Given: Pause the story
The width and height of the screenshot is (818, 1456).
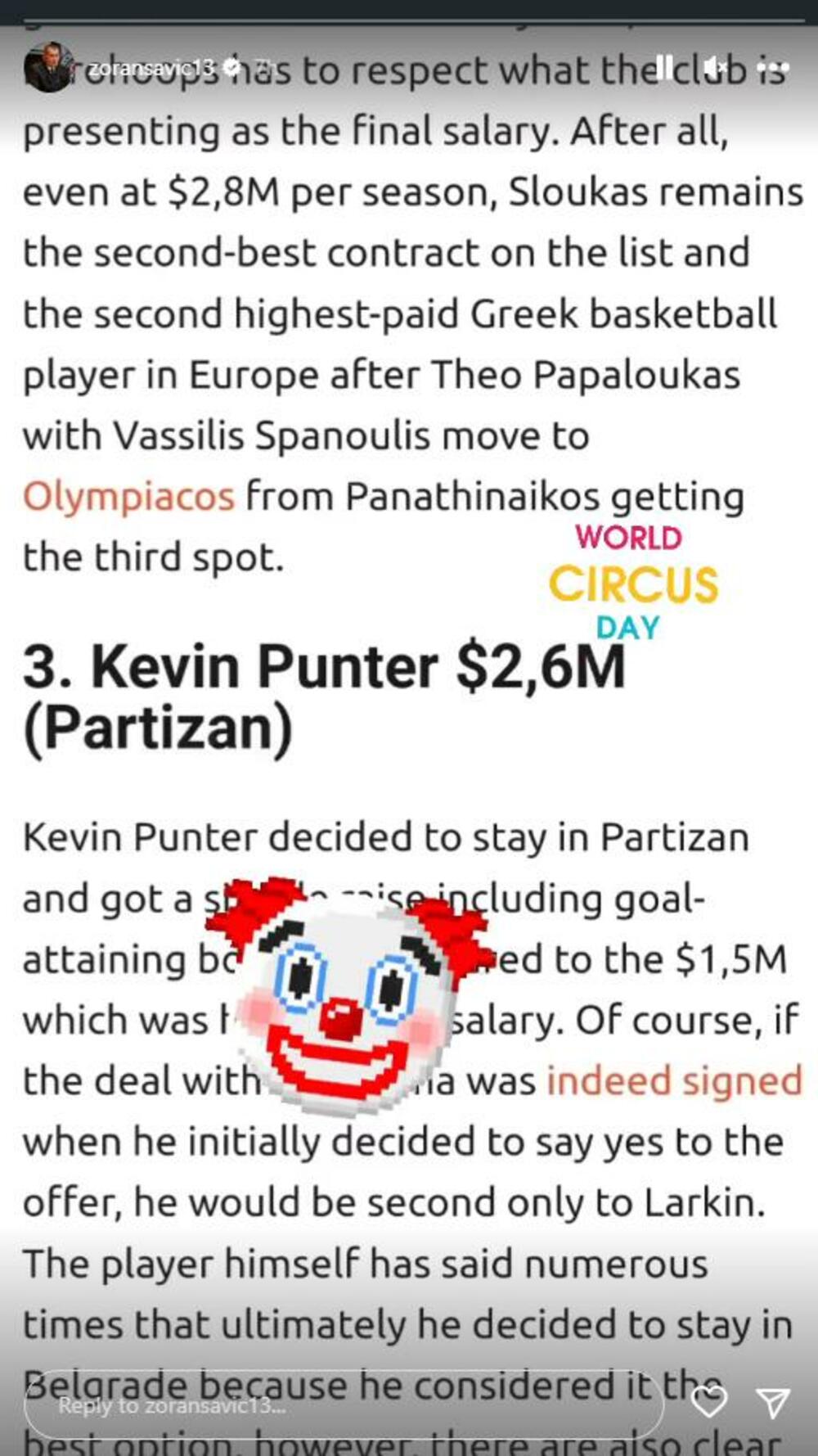Looking at the screenshot, I should click(x=664, y=68).
